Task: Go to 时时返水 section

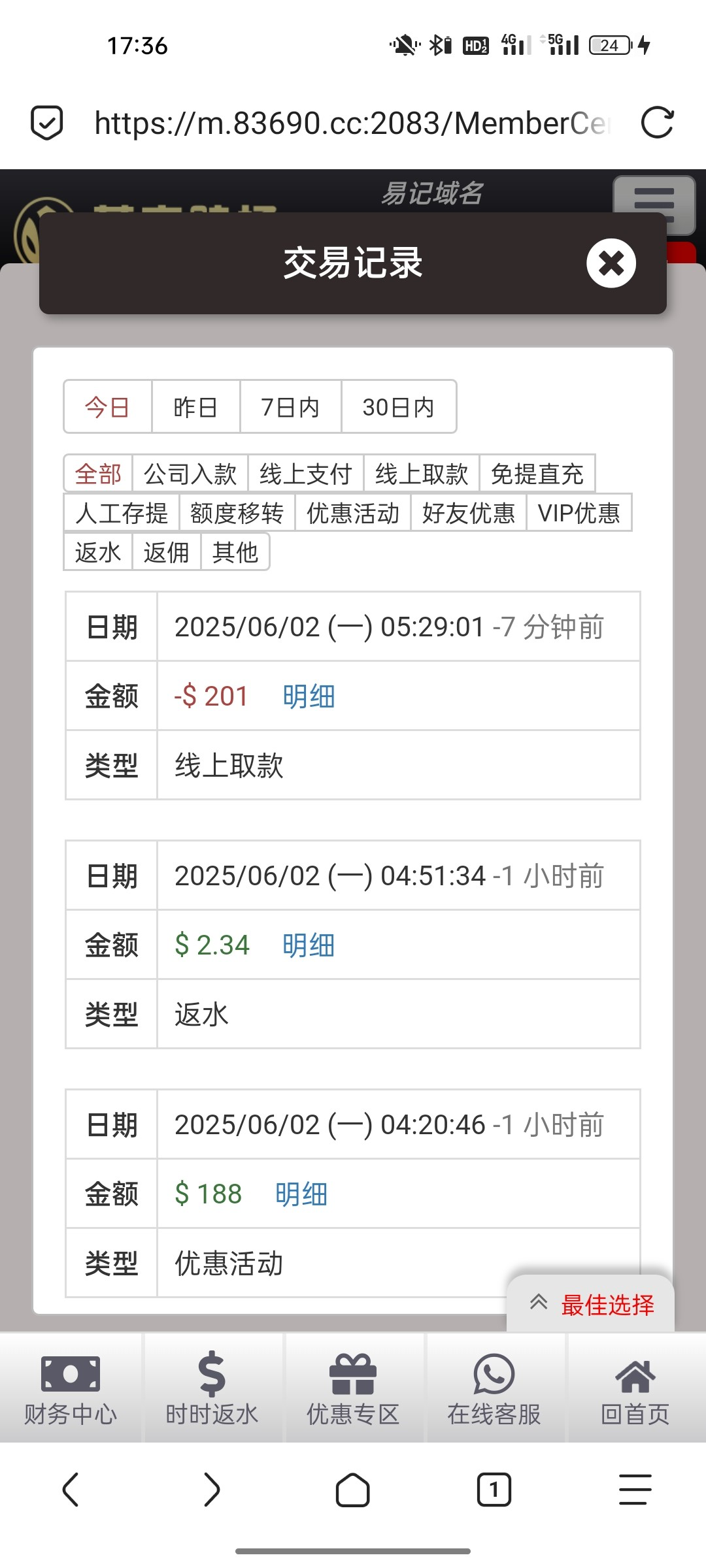Action: (212, 1388)
